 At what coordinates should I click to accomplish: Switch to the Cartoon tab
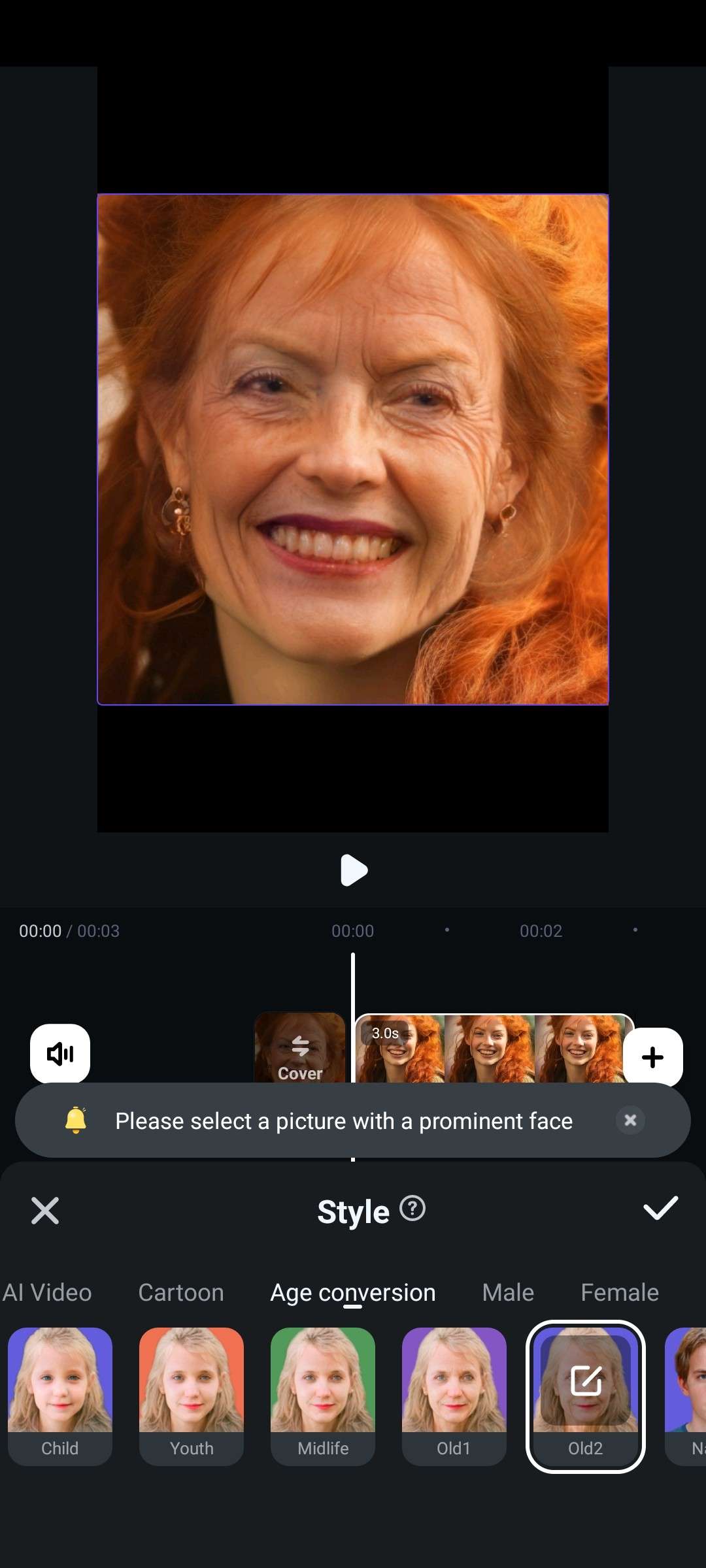181,1292
